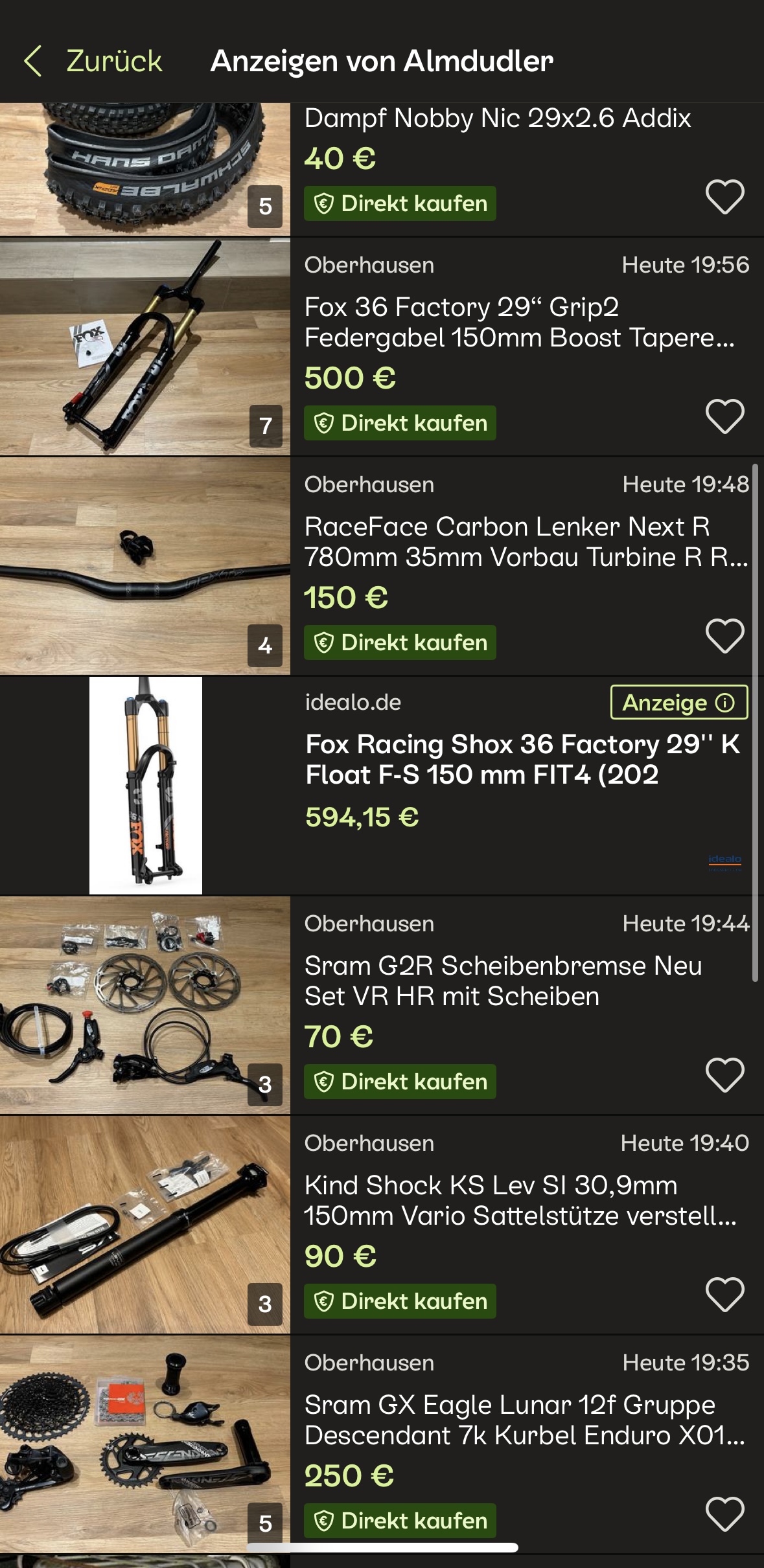Open Sram GX Eagle Lunar Gruppe listing

tap(518, 1420)
